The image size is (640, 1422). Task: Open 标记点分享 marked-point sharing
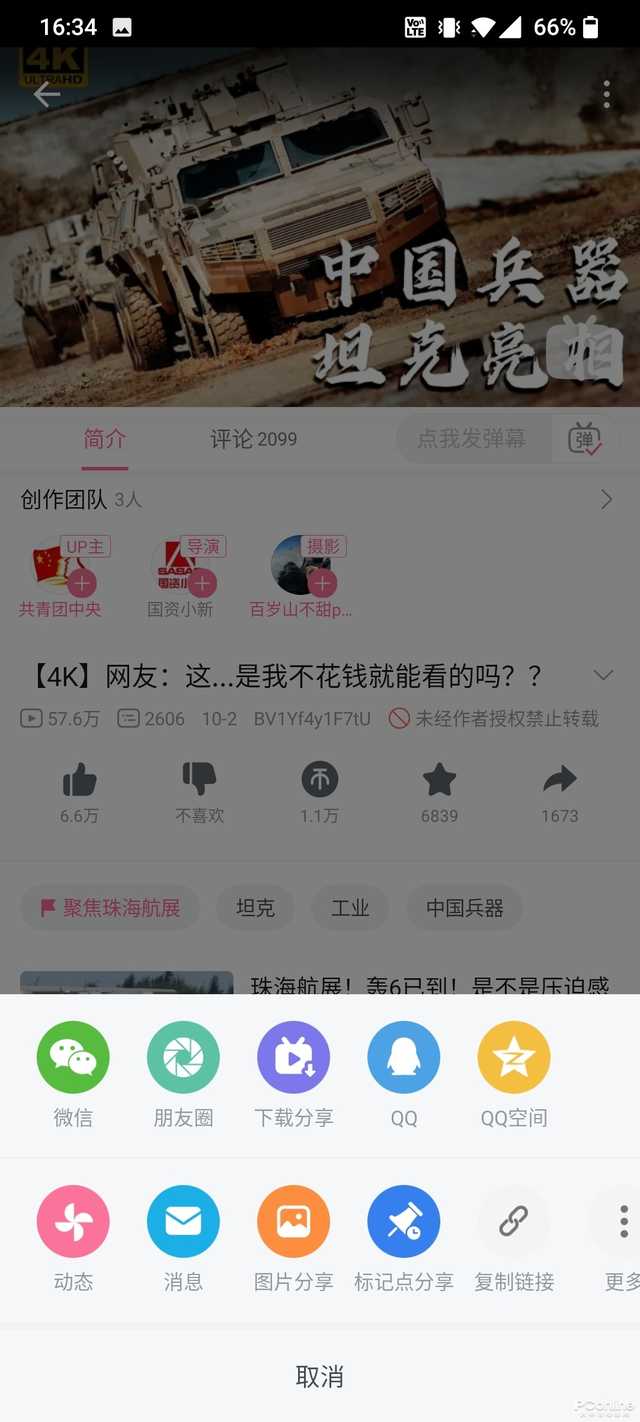click(x=403, y=1221)
